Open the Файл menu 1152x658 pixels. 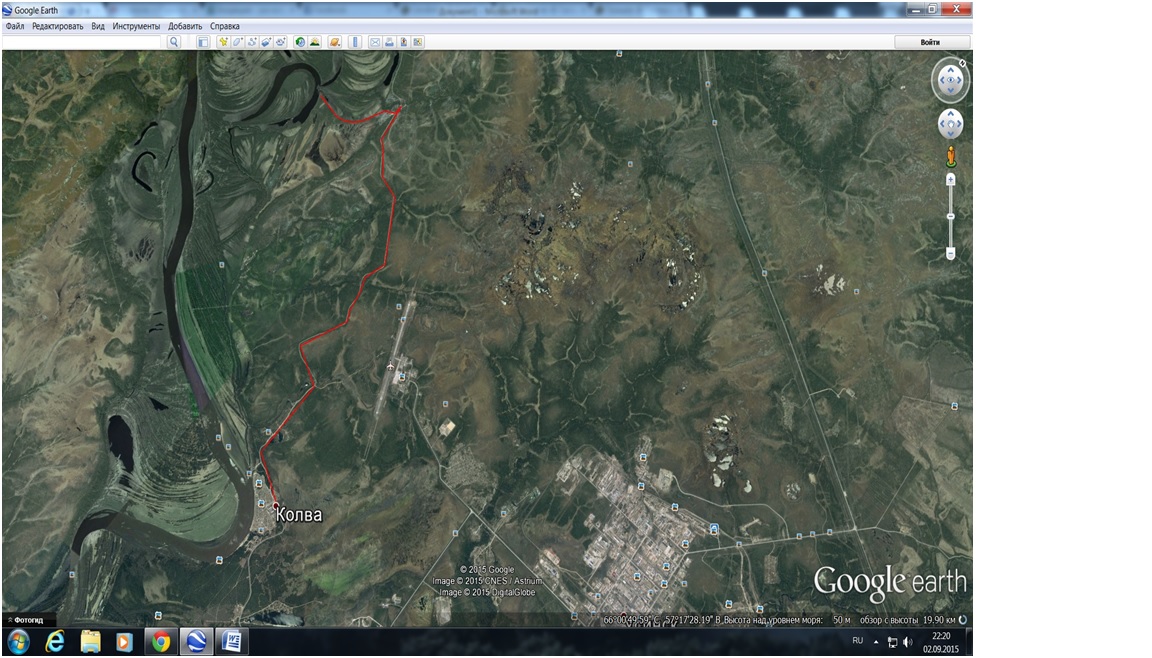tap(14, 26)
